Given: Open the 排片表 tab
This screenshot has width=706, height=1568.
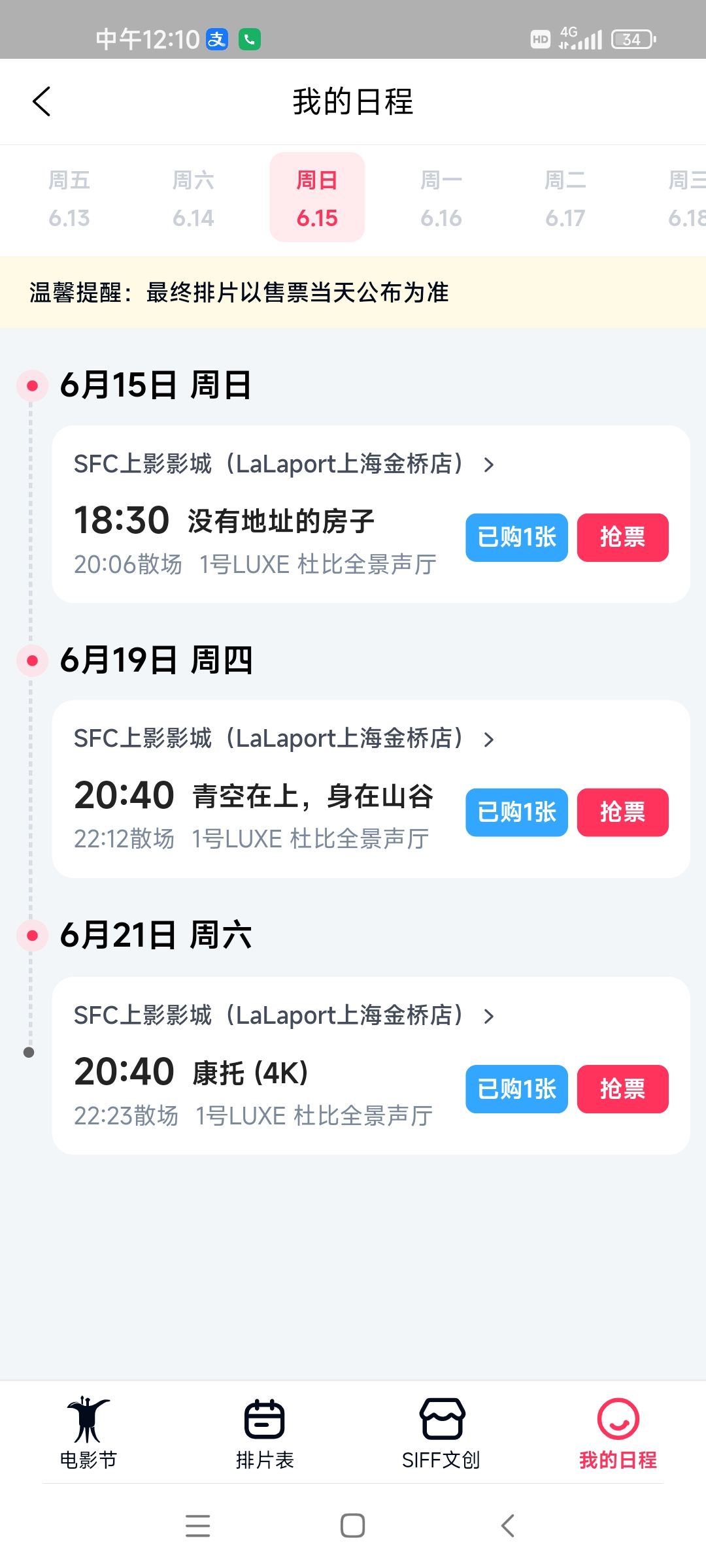Looking at the screenshot, I should coord(265,1433).
